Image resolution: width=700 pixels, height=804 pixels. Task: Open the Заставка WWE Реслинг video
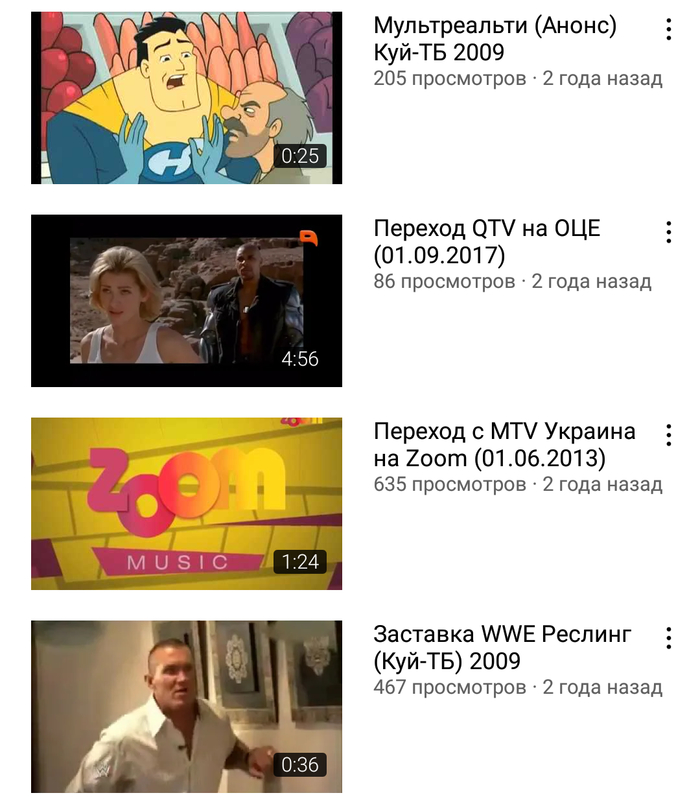(186, 706)
